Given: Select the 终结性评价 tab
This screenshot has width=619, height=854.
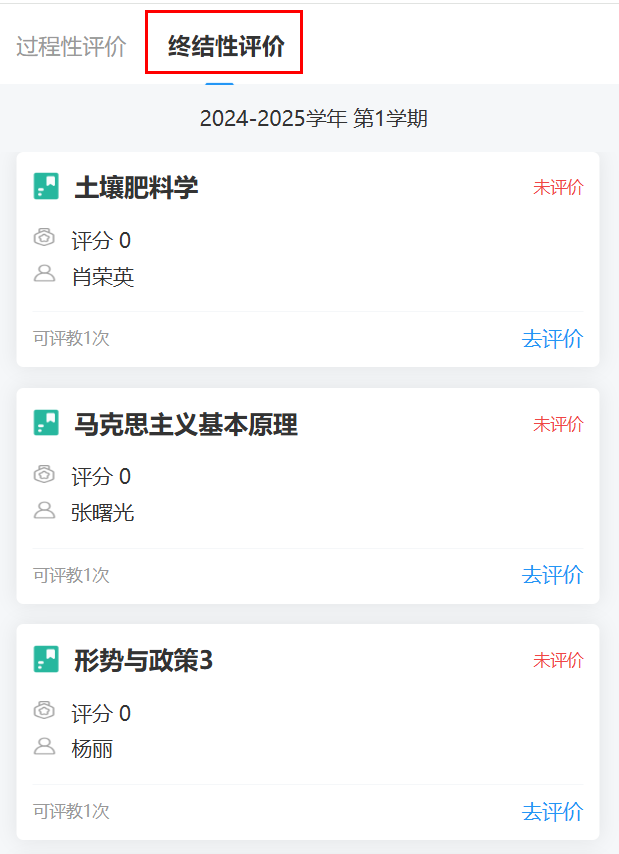Looking at the screenshot, I should click(x=226, y=46).
